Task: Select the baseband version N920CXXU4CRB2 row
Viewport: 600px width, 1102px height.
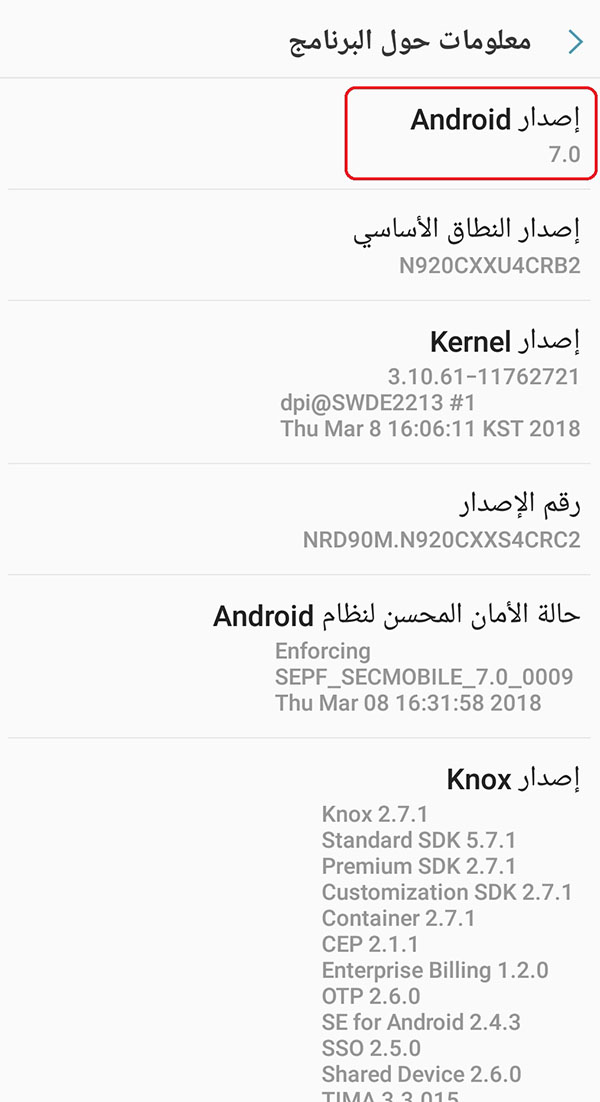Action: coord(300,245)
